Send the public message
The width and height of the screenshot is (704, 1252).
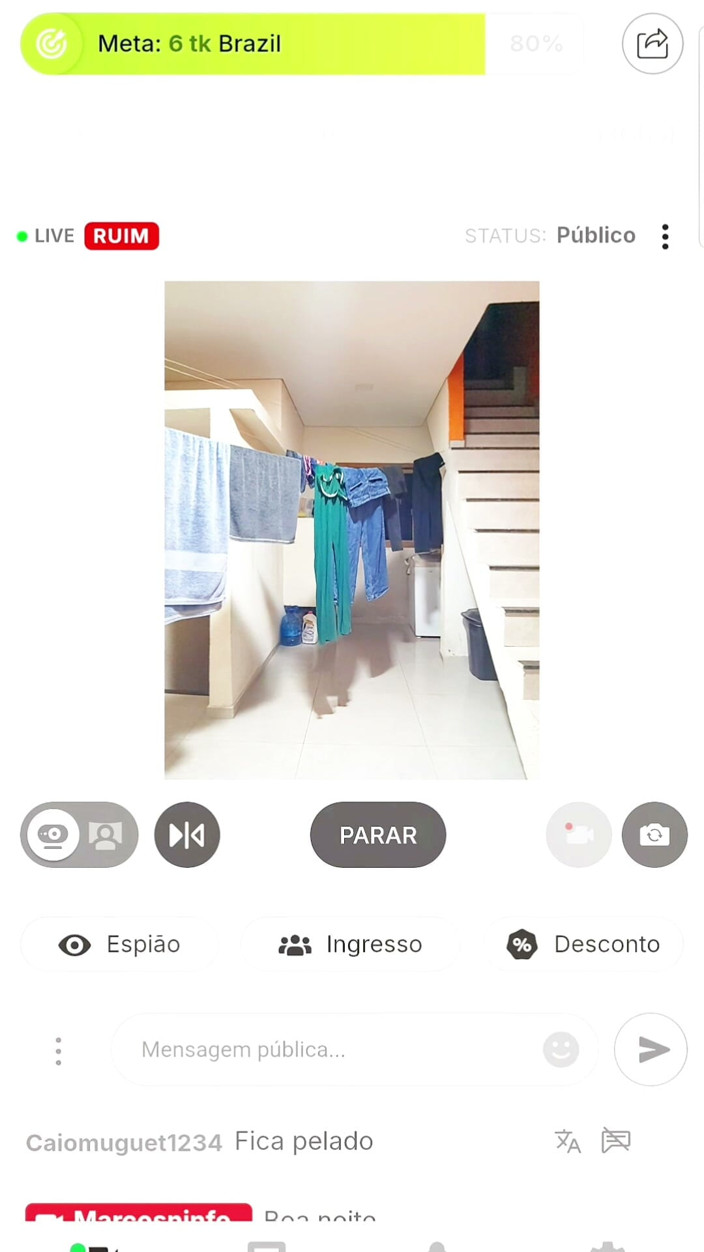pos(651,1049)
